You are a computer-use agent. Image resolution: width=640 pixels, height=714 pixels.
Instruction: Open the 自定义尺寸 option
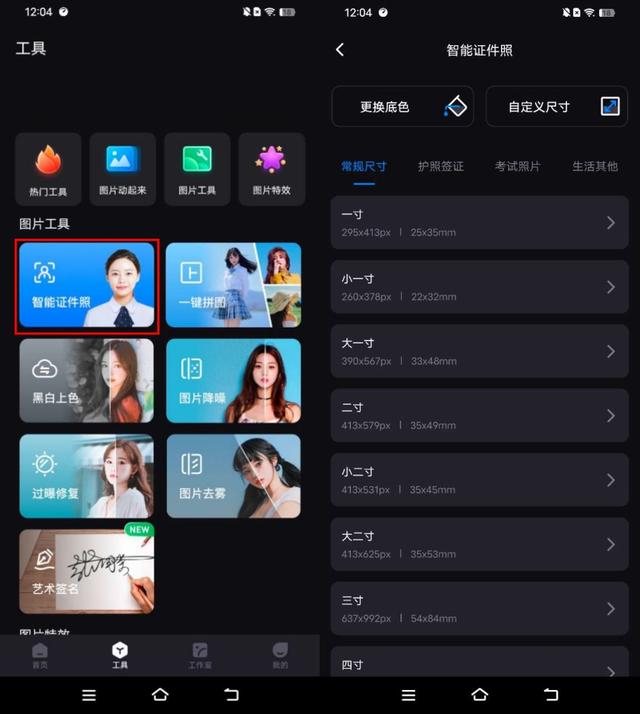[x=557, y=107]
